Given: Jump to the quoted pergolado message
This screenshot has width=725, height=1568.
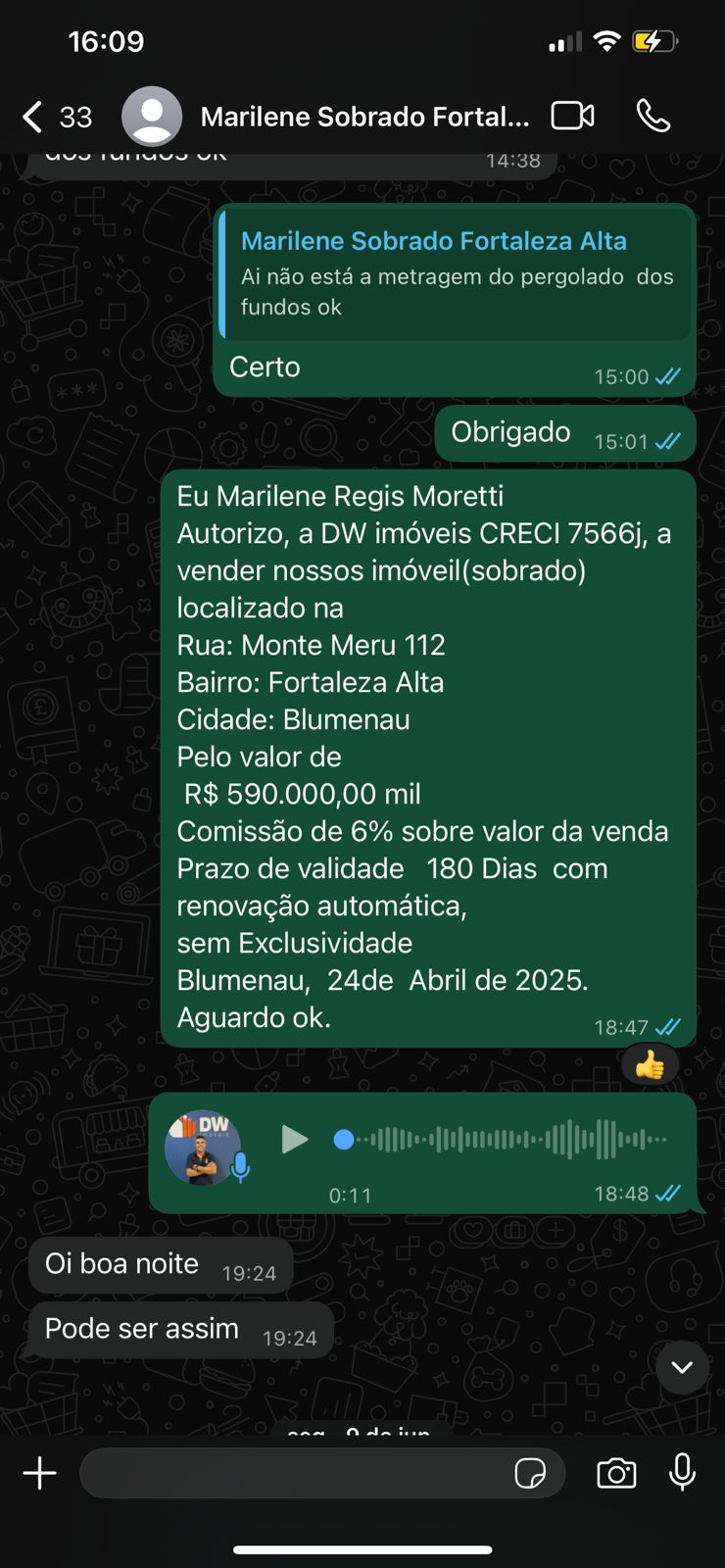Looking at the screenshot, I should pos(456,274).
